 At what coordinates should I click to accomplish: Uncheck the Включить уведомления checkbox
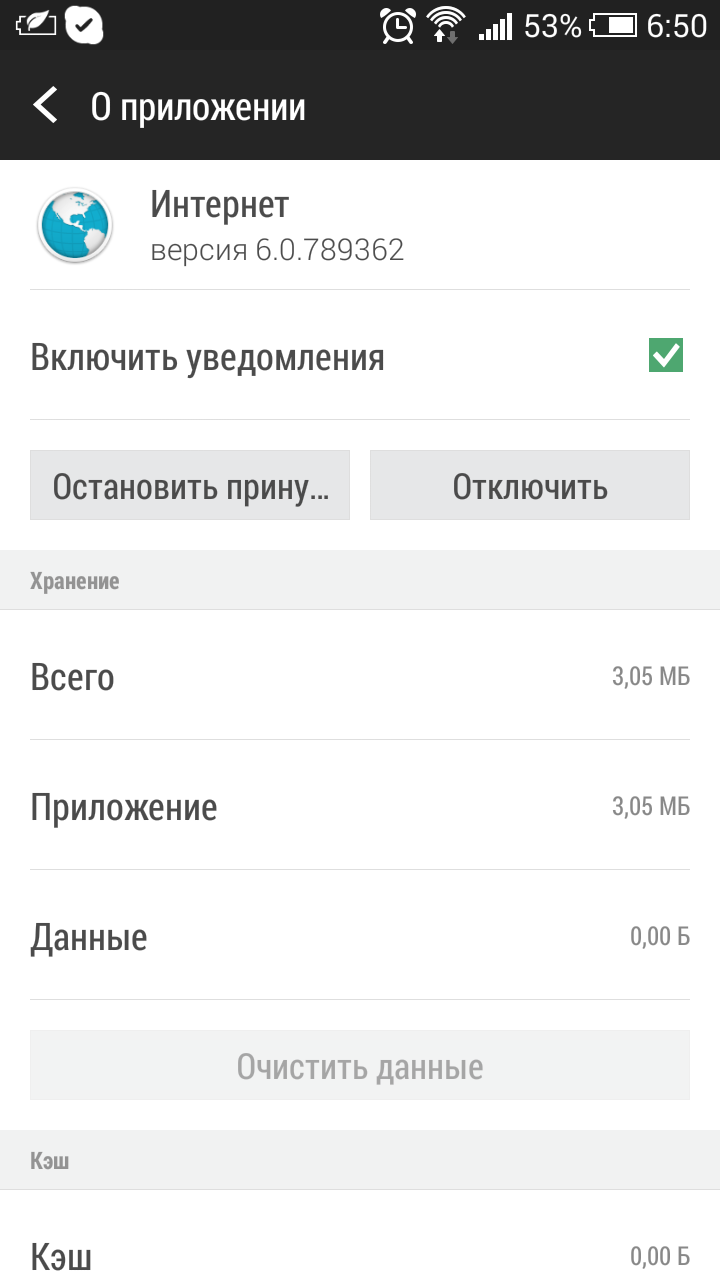[x=665, y=356]
